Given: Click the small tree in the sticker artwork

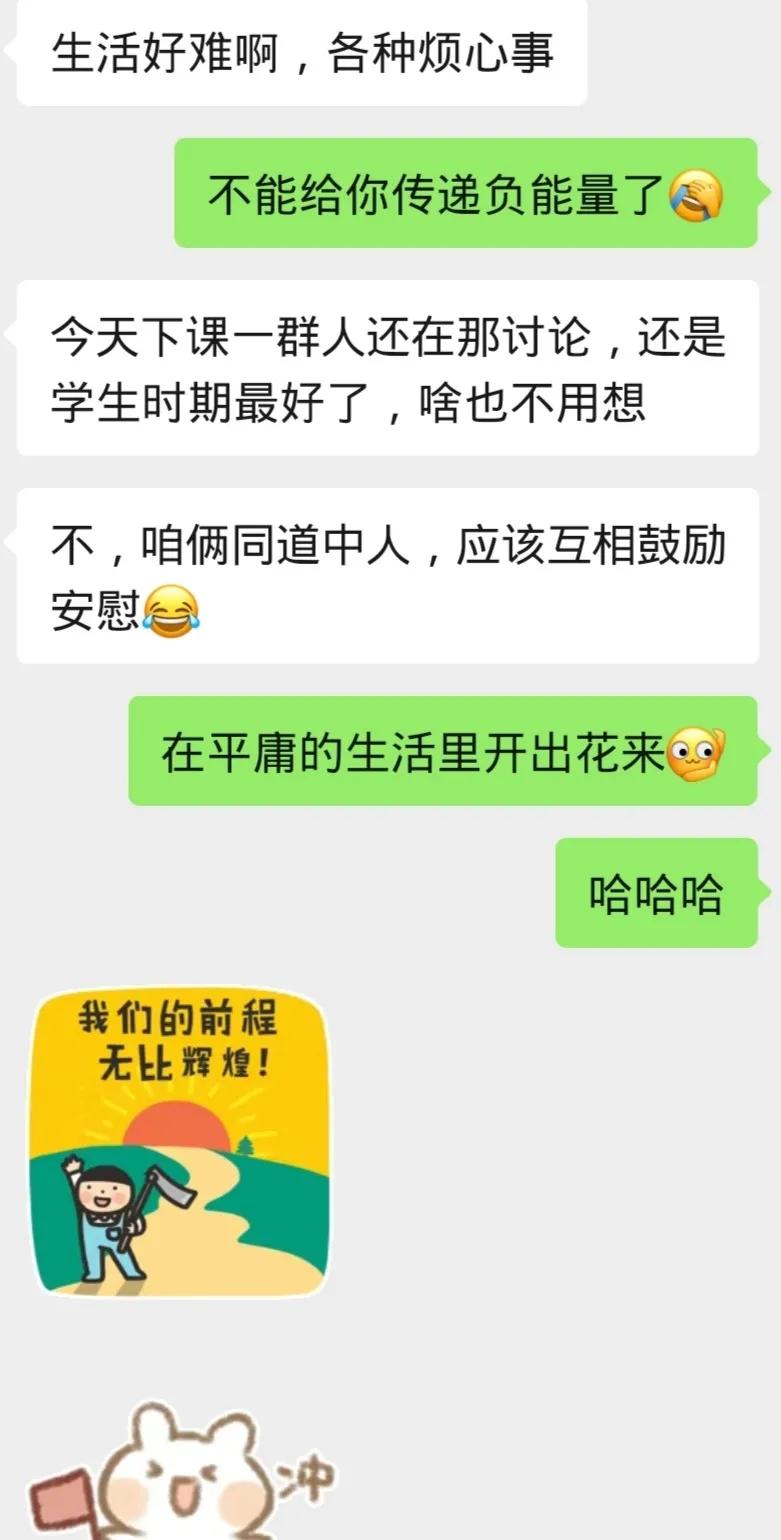Looking at the screenshot, I should (x=245, y=1145).
